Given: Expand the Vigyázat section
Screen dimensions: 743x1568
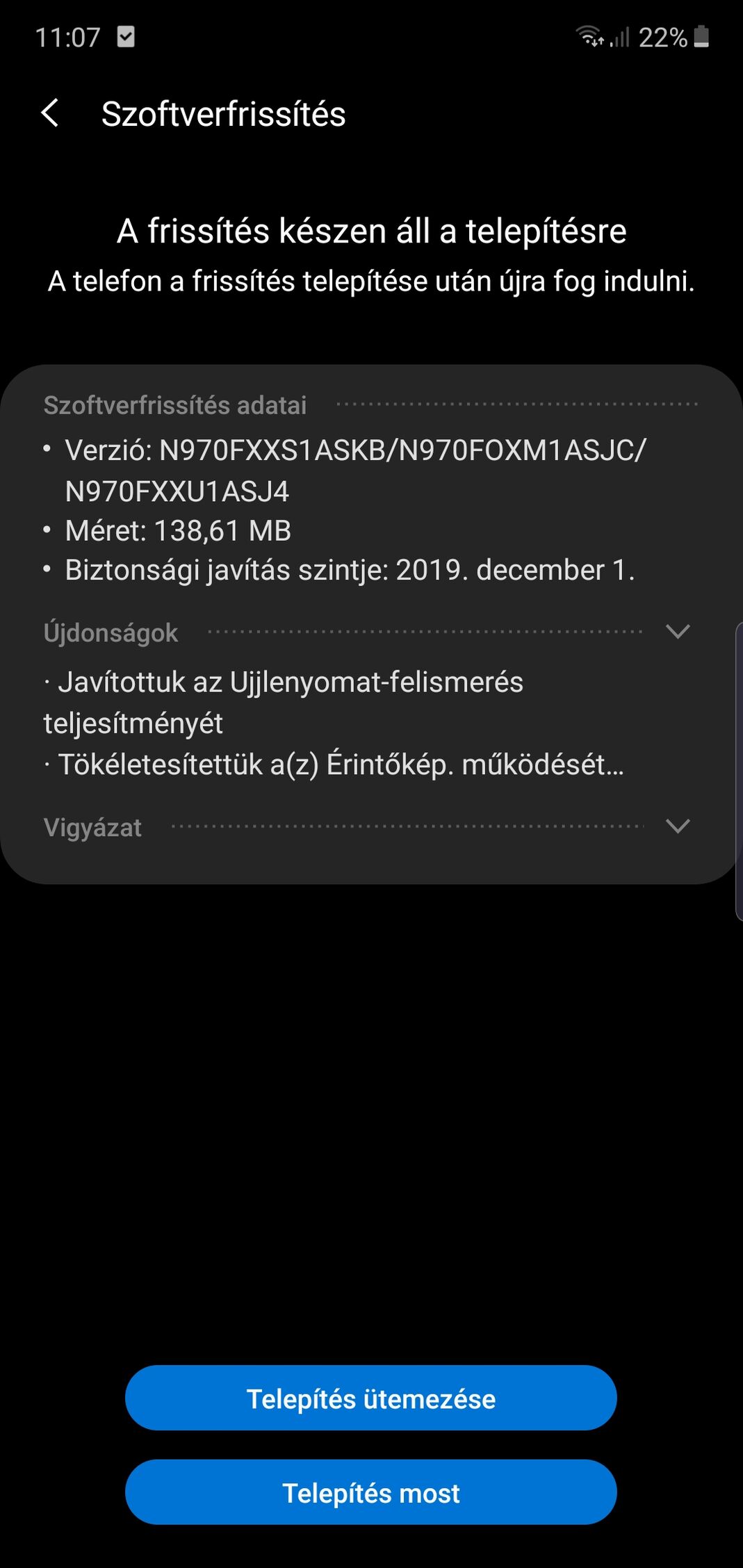Looking at the screenshot, I should click(x=678, y=826).
